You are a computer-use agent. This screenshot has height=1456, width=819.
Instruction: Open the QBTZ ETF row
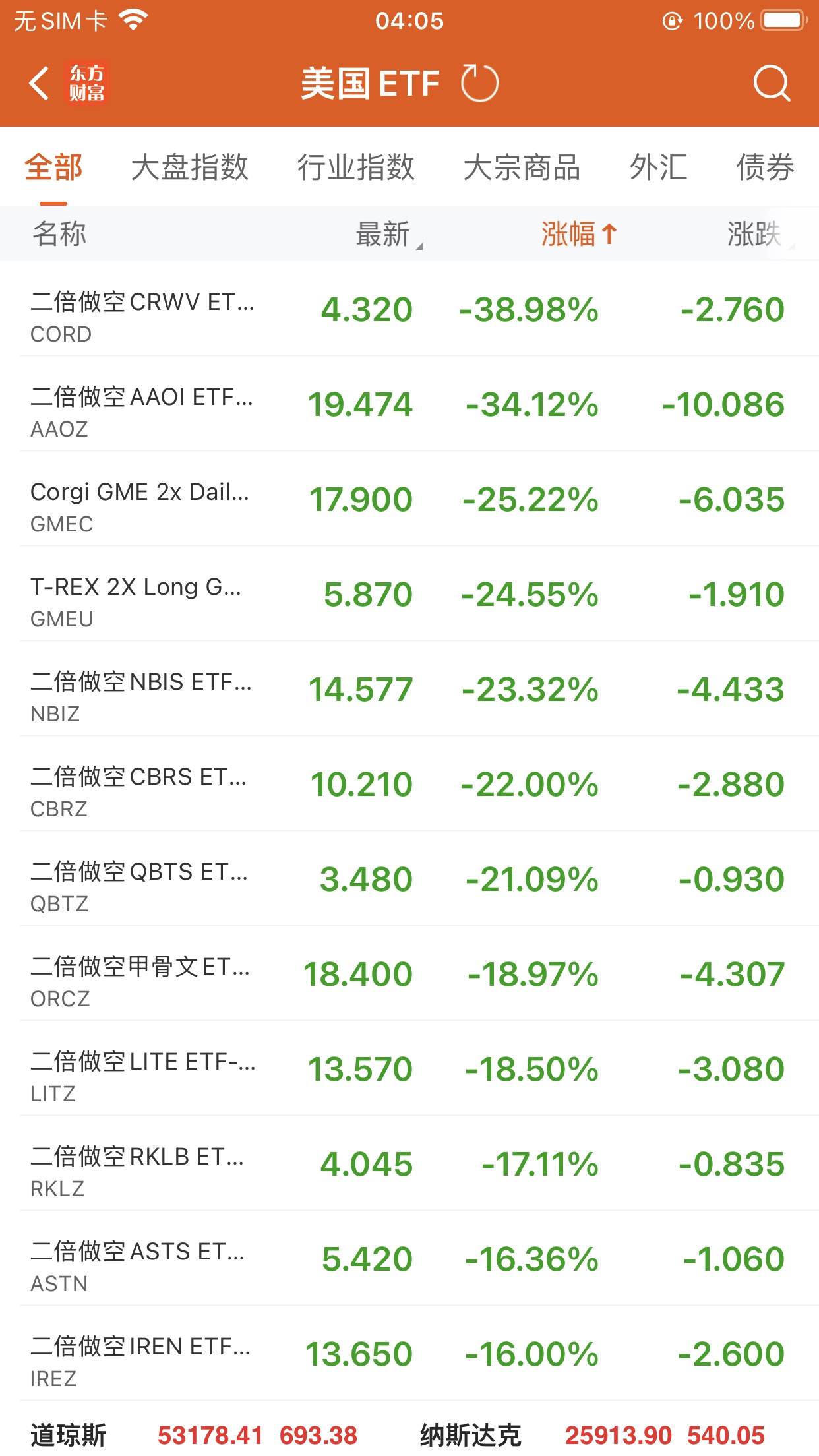[x=409, y=878]
